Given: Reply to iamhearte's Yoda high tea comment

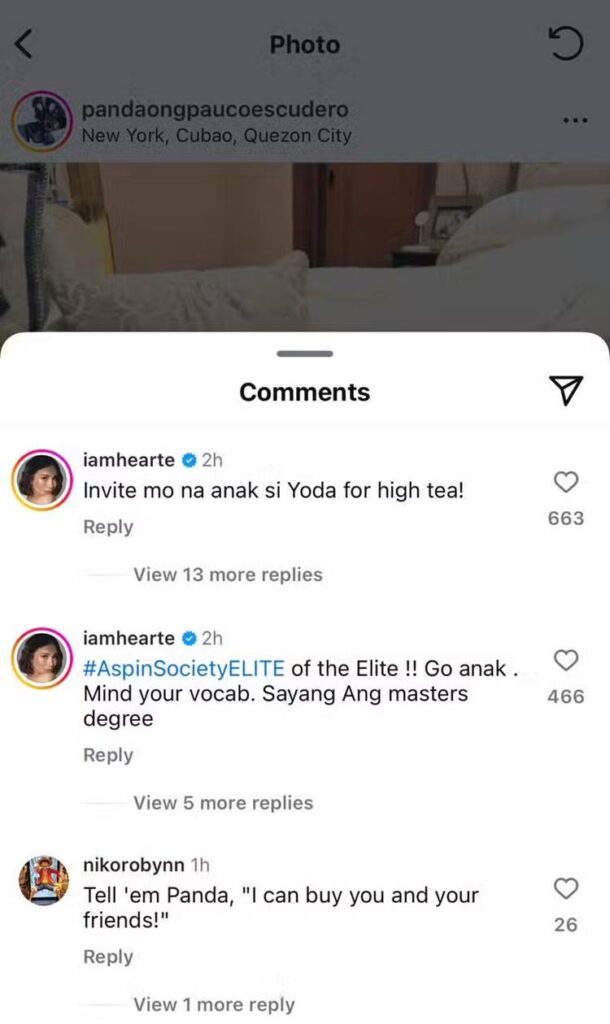Looking at the screenshot, I should coord(108,527).
